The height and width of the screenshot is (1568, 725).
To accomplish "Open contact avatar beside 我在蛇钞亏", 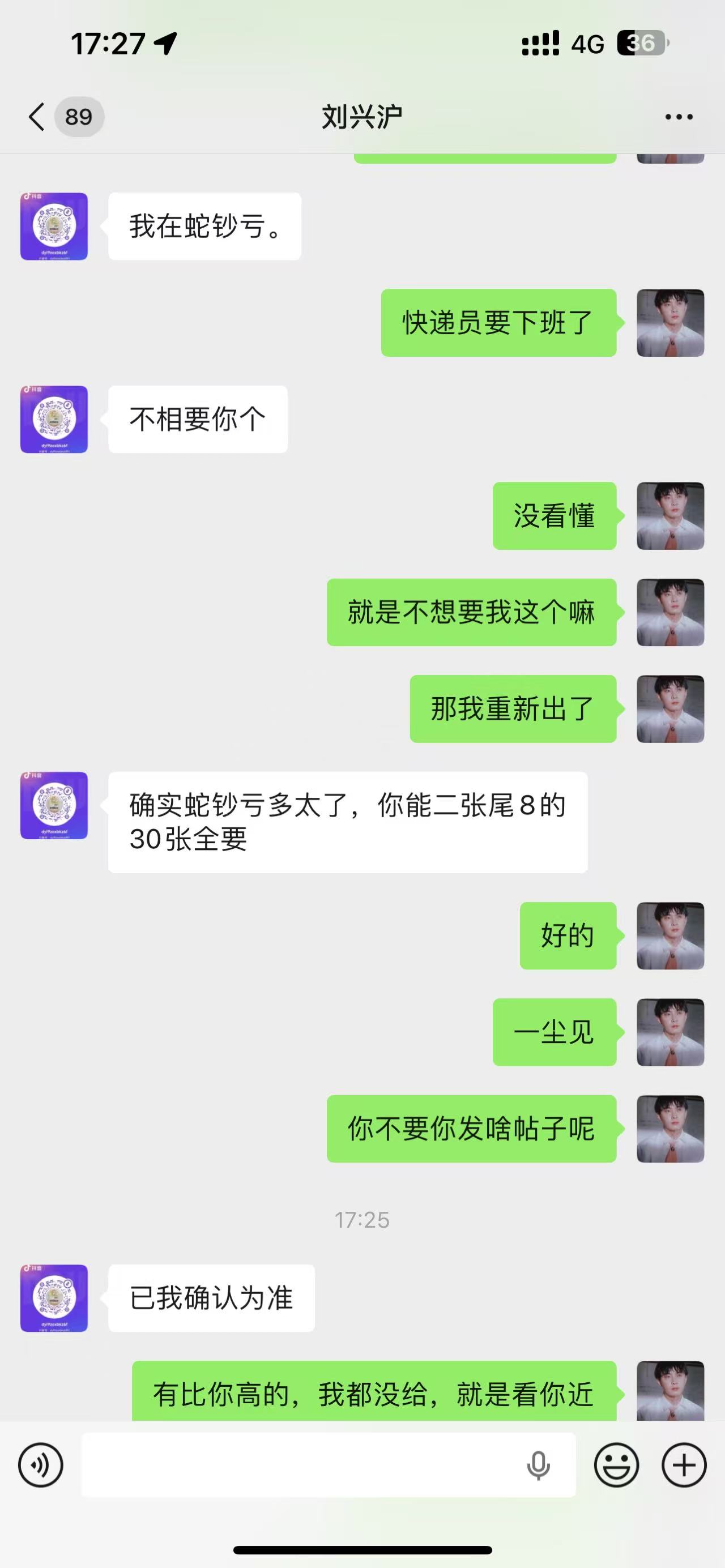I will (54, 227).
